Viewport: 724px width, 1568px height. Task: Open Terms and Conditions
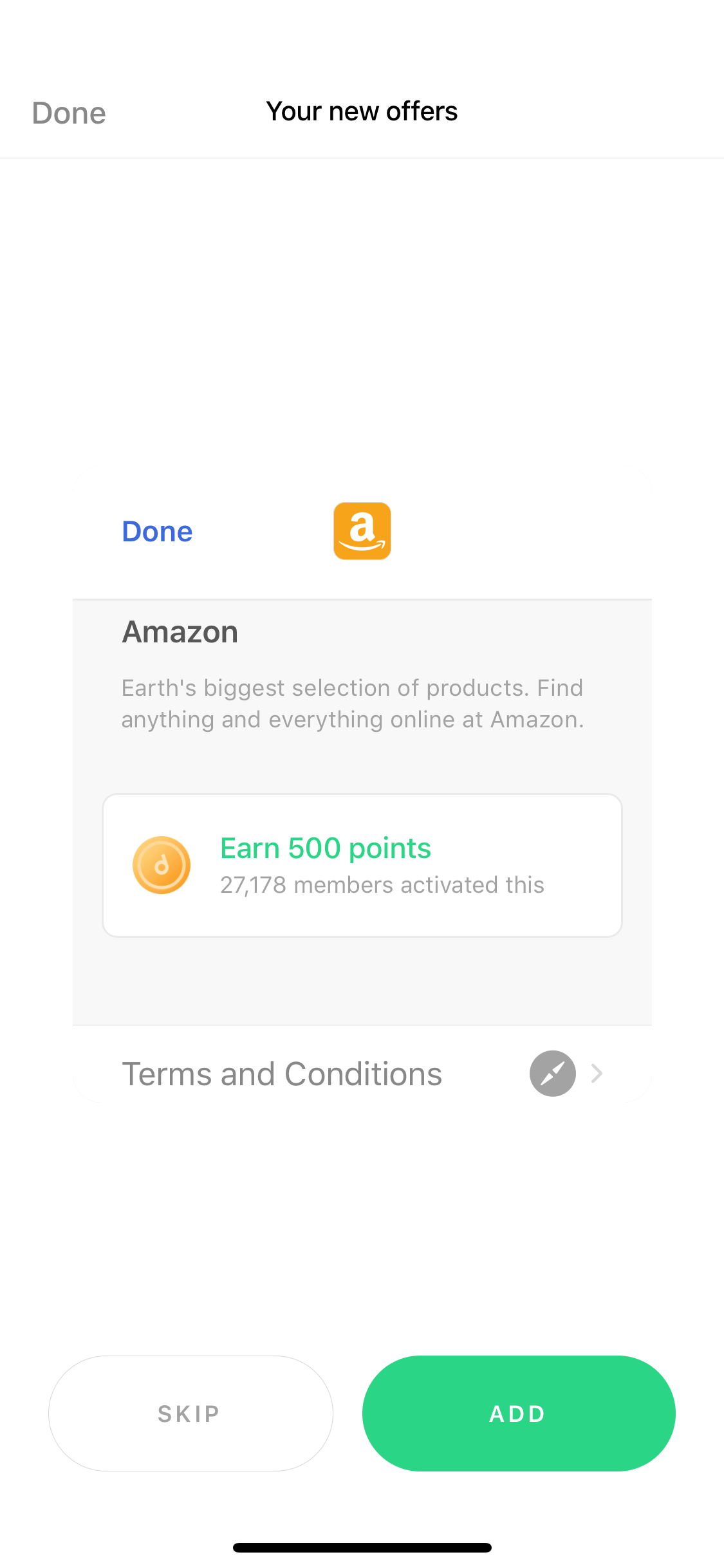362,1074
